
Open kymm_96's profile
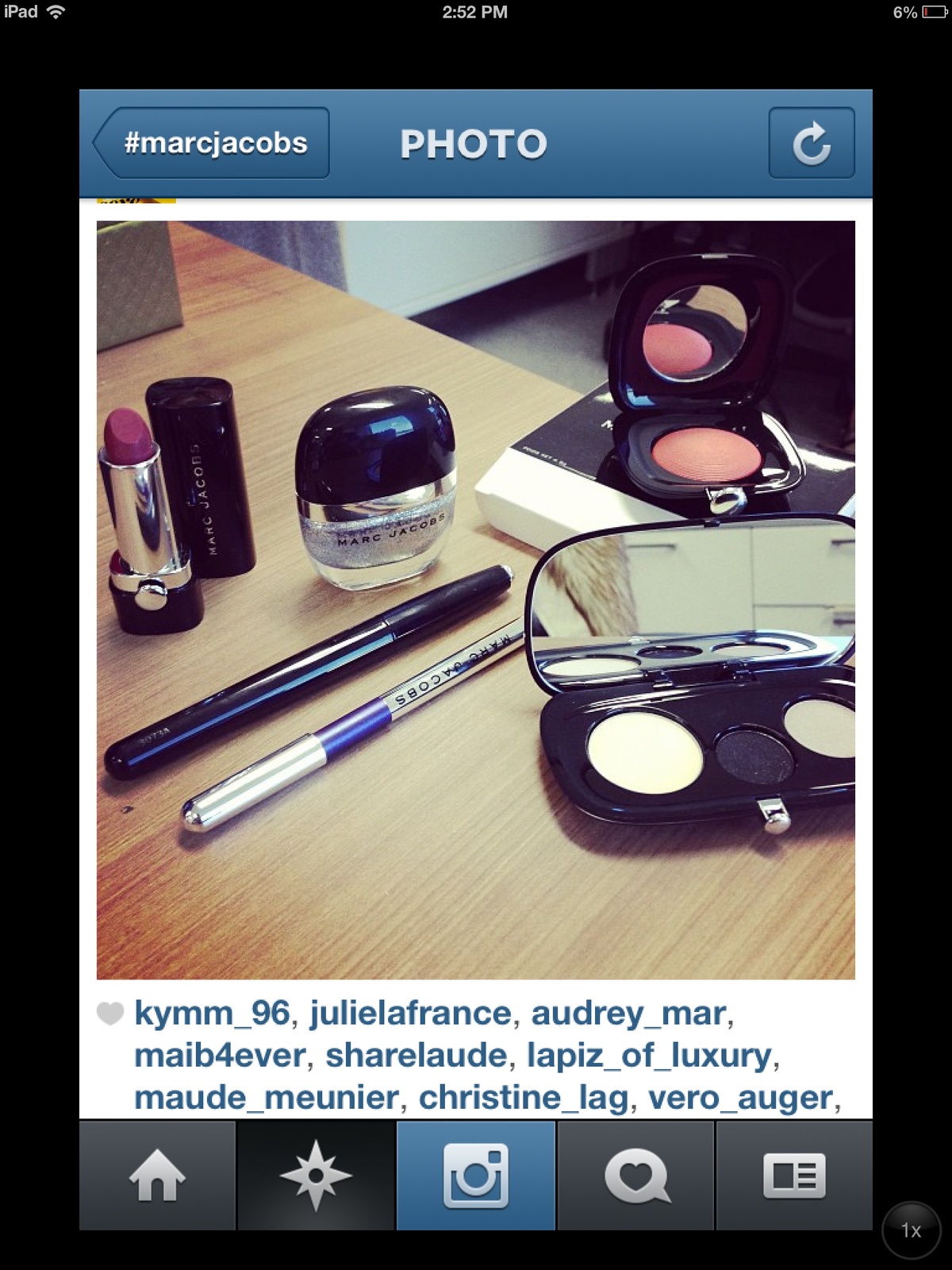pos(212,1014)
